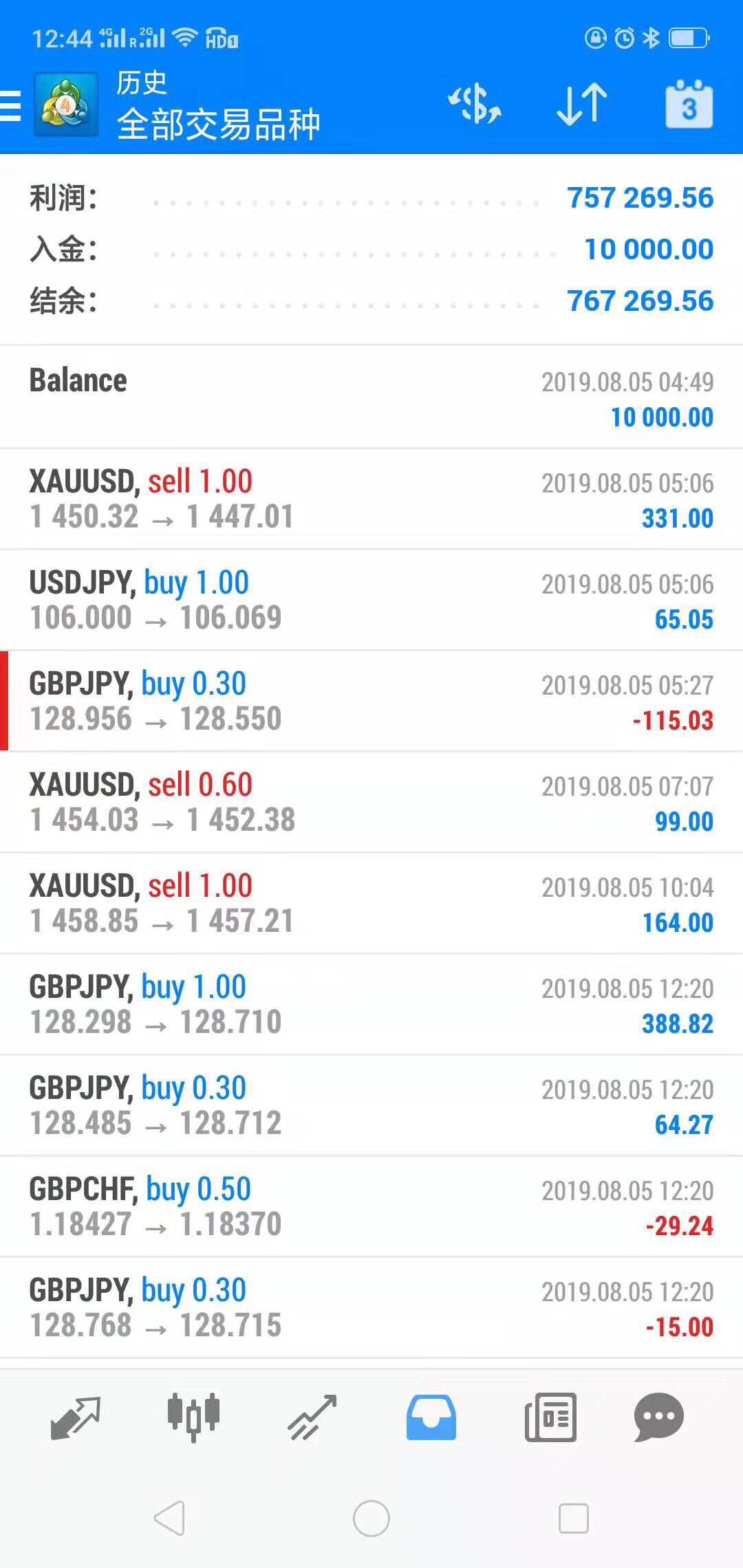Go to the home screen

pos(371,1518)
